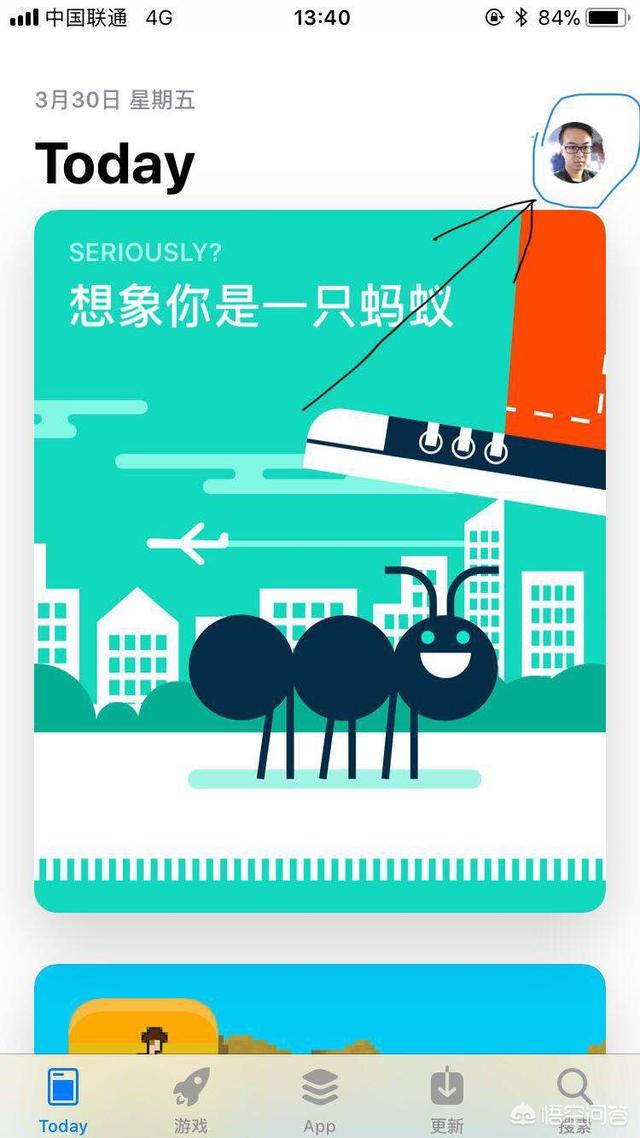The width and height of the screenshot is (640, 1138).
Task: Open the 想象你是一只蚂蚁 story card
Action: 320,560
